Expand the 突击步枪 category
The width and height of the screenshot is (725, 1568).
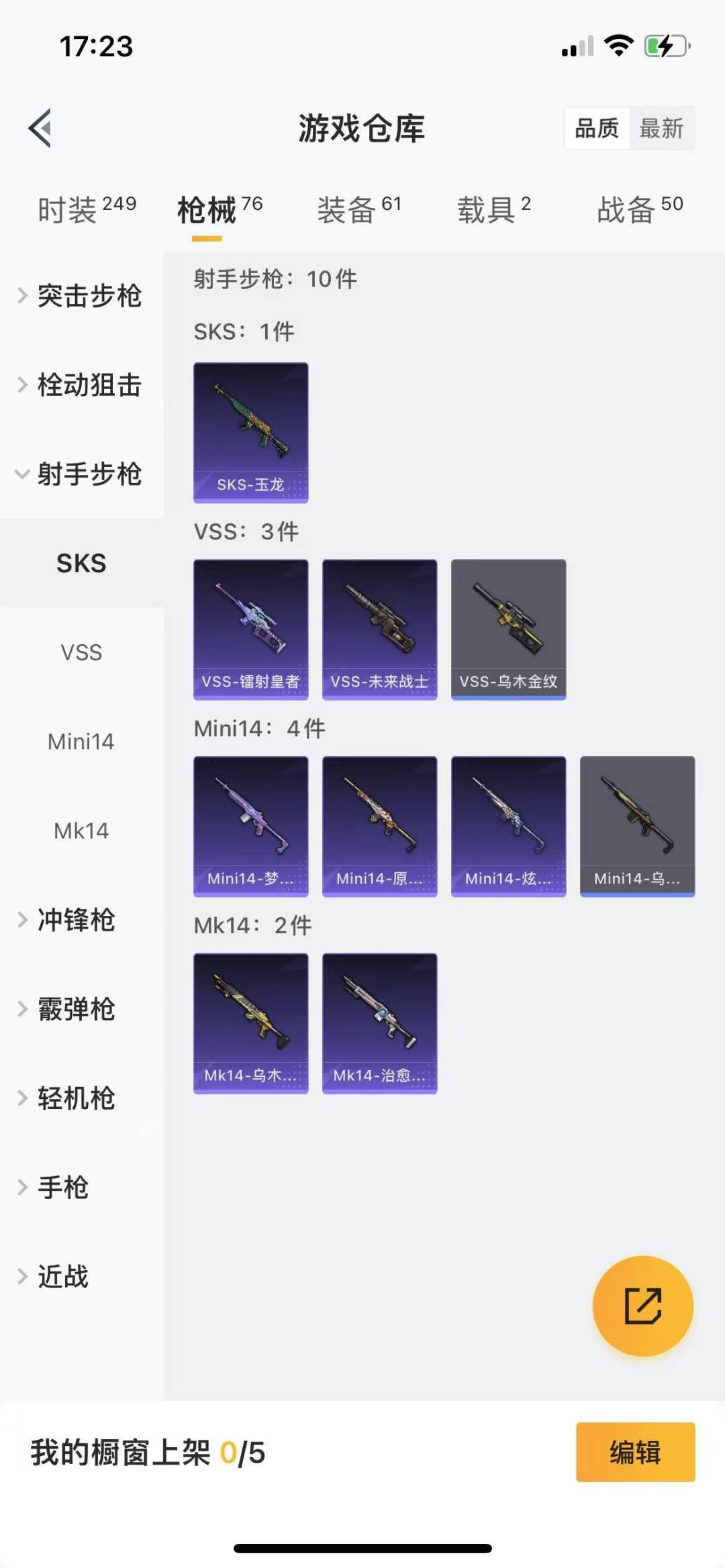tap(81, 296)
